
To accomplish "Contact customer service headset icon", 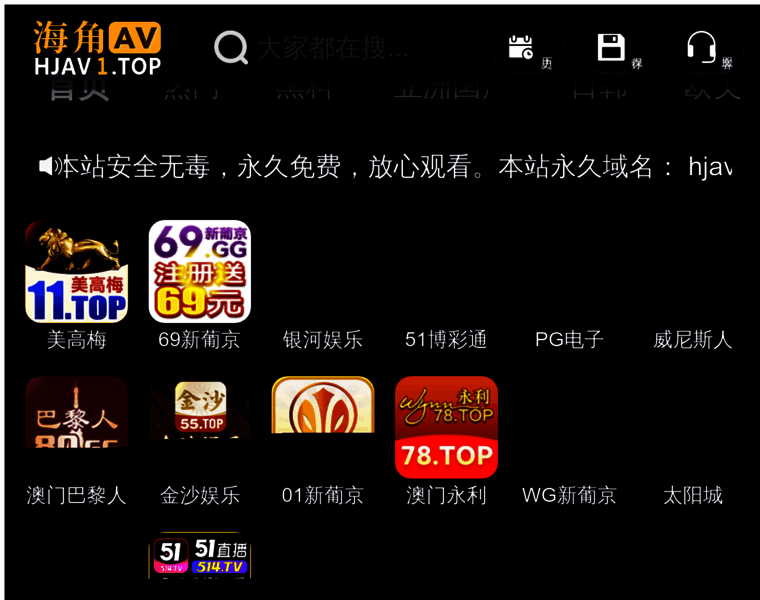I will click(x=701, y=47).
